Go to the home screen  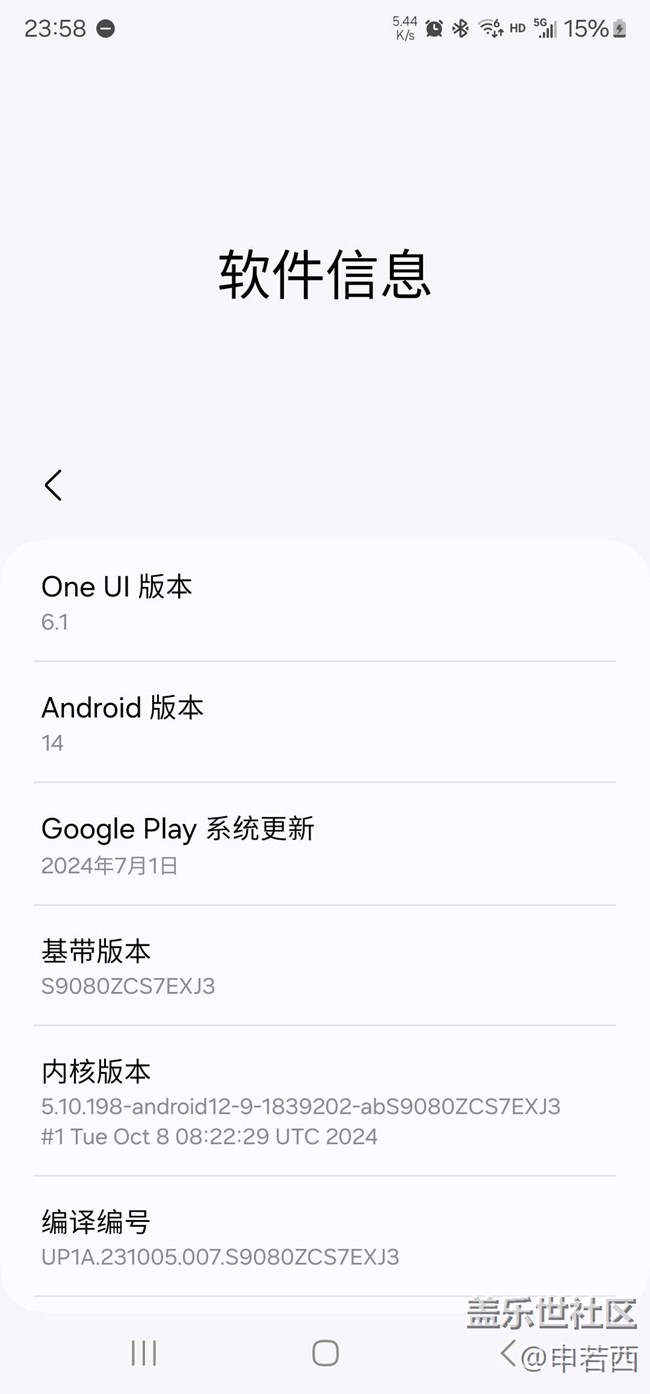click(325, 1353)
